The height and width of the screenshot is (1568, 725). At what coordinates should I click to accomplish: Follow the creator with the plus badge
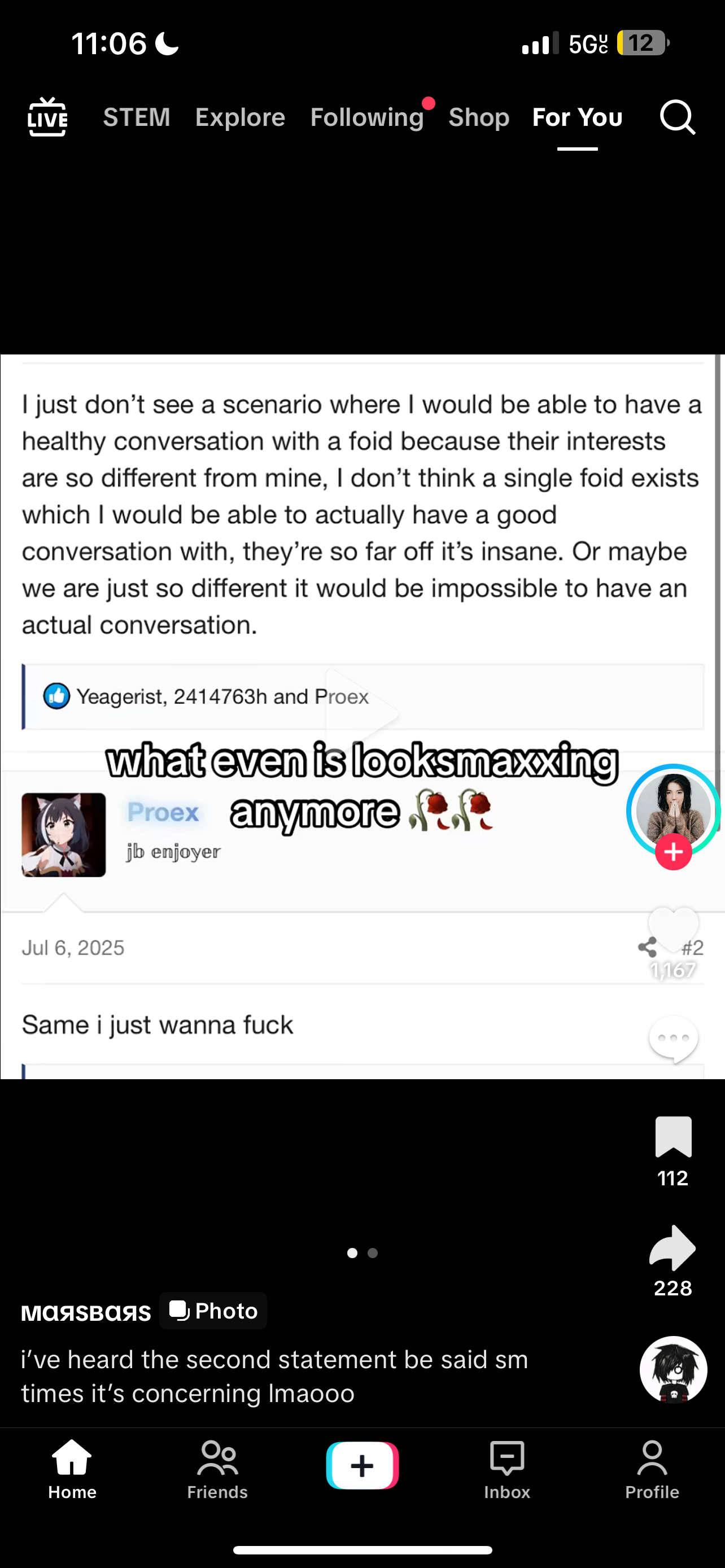(x=673, y=852)
